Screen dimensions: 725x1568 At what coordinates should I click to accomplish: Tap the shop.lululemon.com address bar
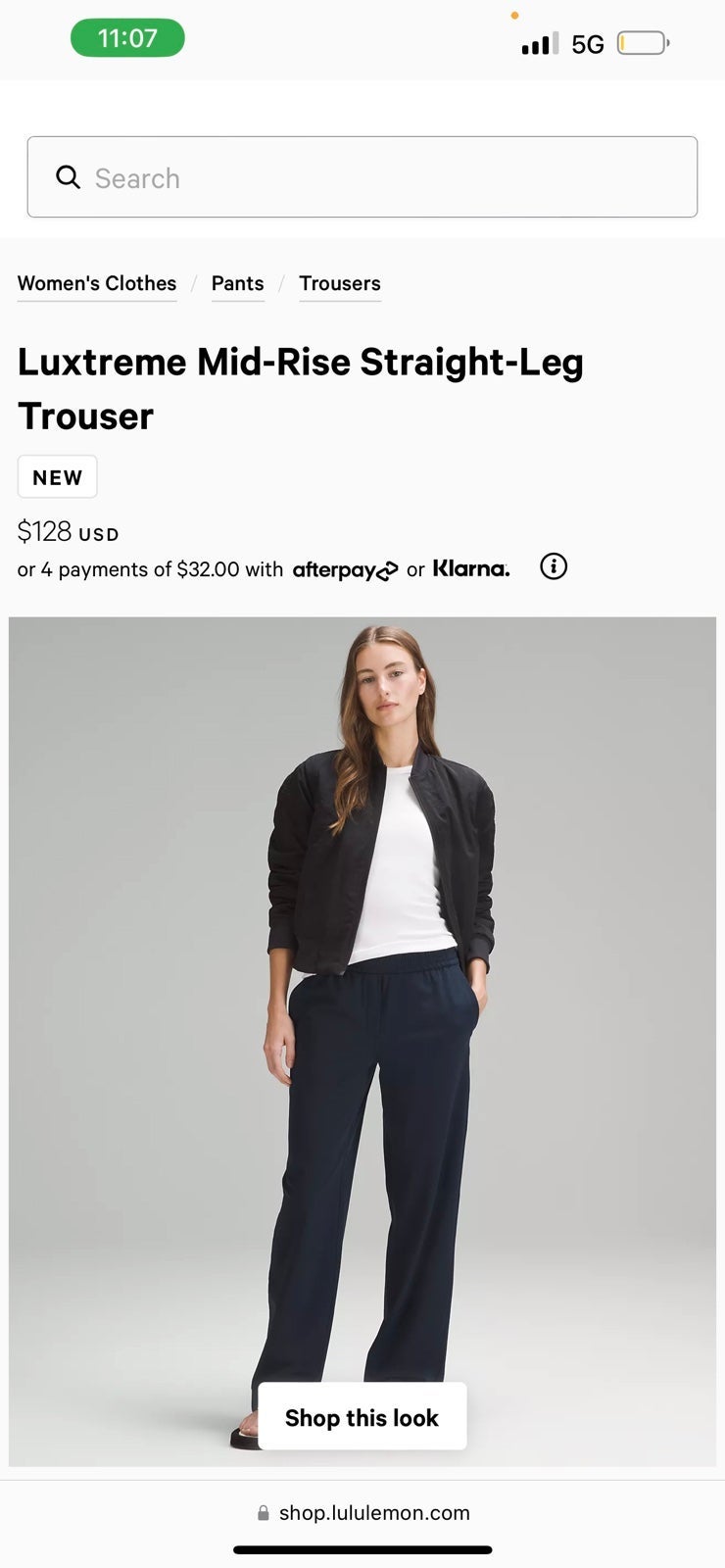pos(363,1512)
